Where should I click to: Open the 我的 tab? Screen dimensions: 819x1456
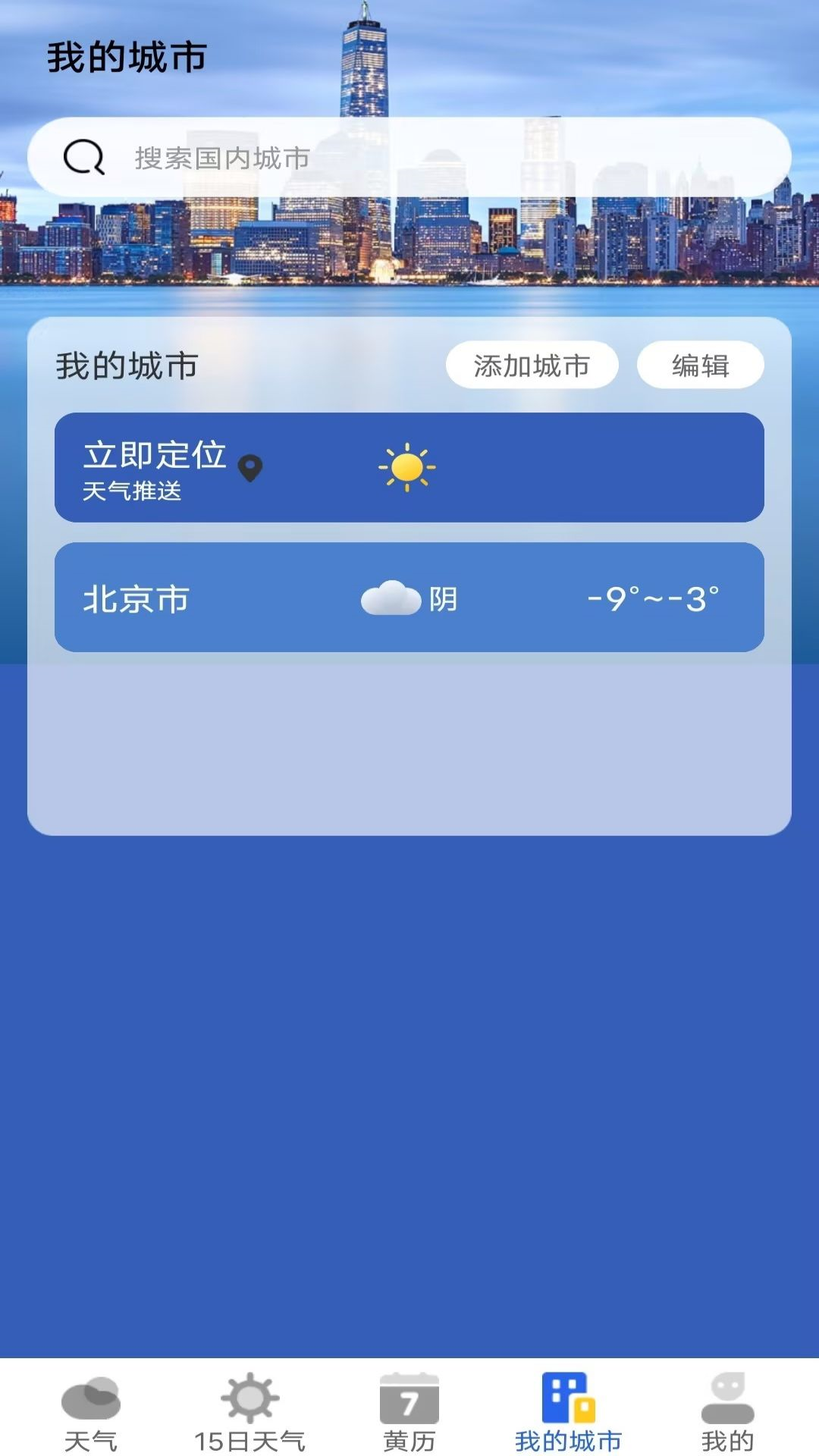point(726,1426)
